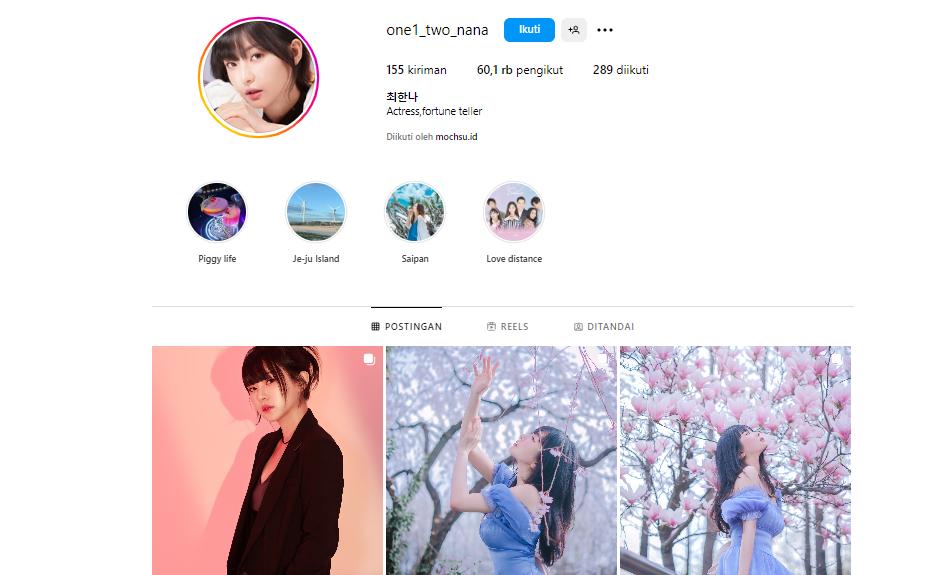View the Saipan story highlight
Screen dimensions: 944x575
point(415,212)
